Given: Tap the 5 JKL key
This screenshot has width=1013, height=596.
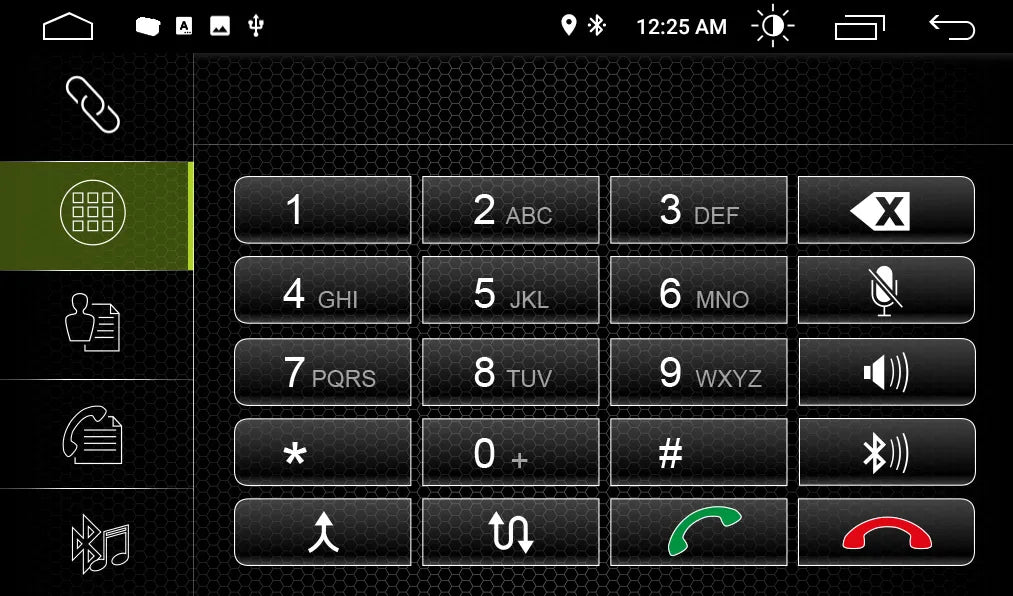Looking at the screenshot, I should point(510,292).
